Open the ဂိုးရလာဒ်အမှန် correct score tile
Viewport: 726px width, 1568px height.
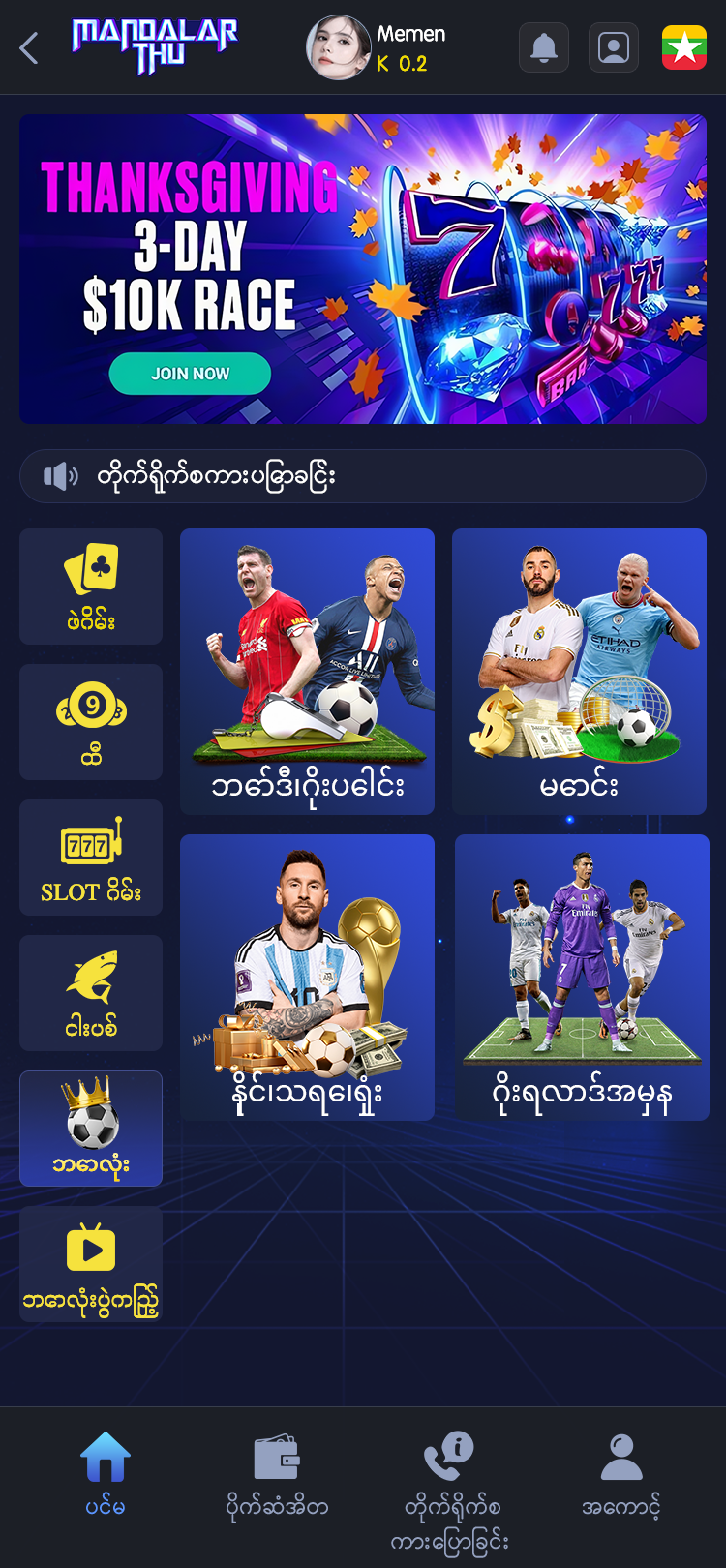point(582,978)
